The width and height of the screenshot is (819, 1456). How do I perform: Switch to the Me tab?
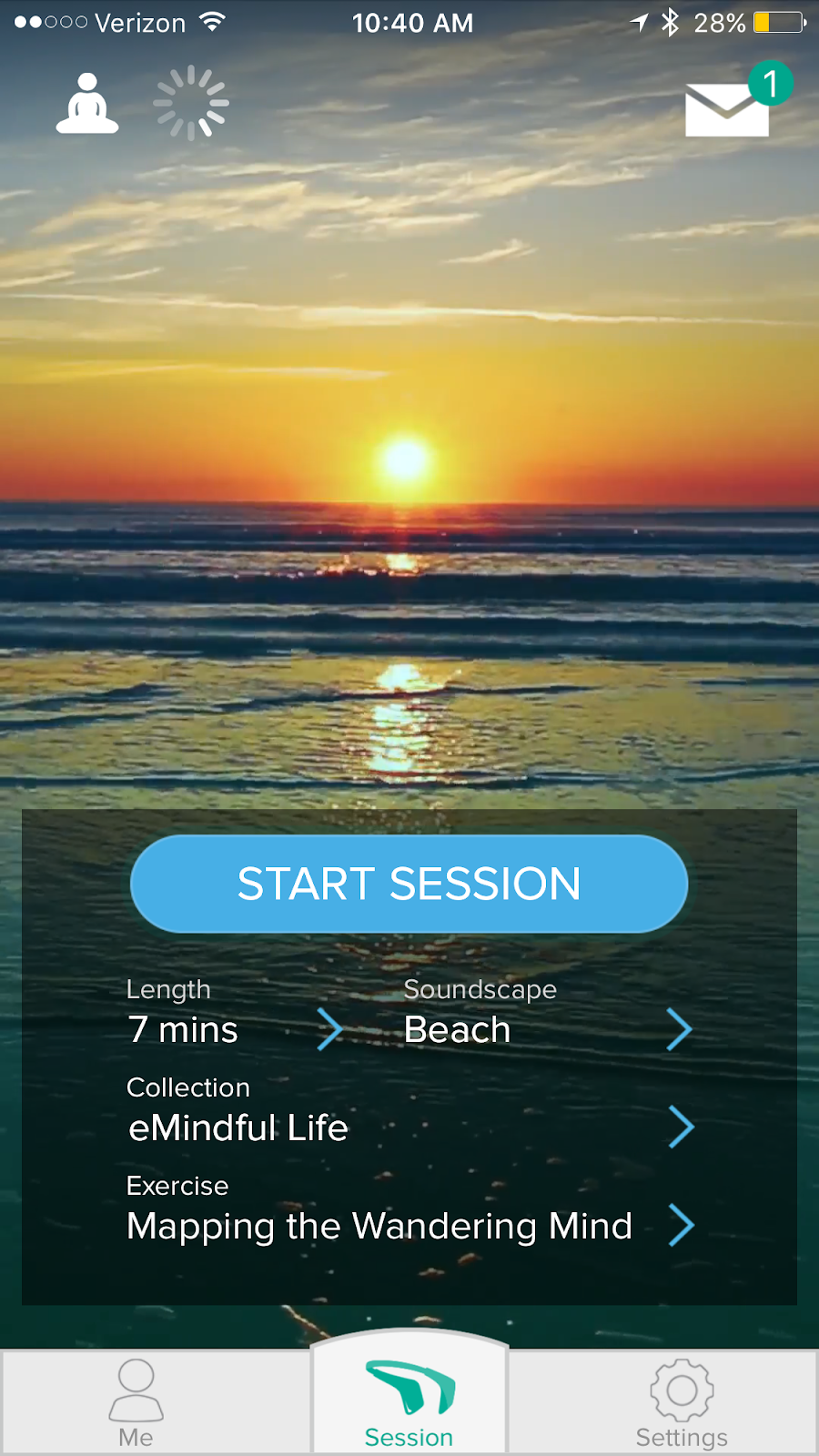point(136,1402)
